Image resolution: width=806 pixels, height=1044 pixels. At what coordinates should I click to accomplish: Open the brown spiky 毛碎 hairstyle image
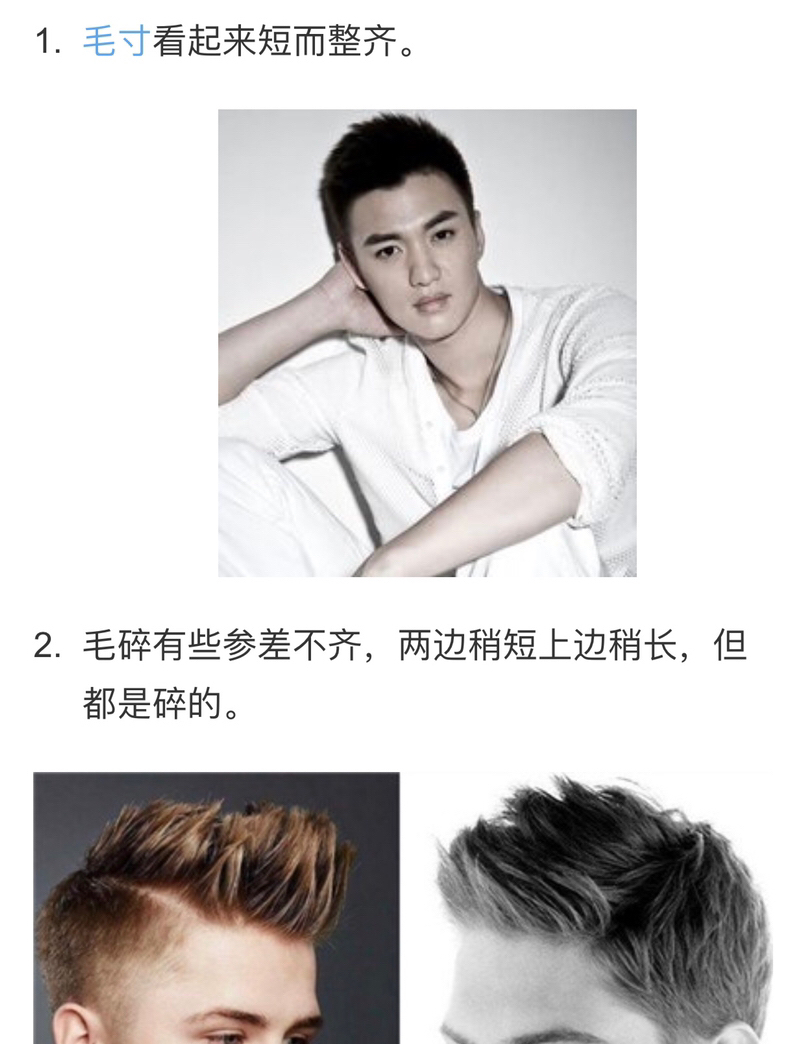pyautogui.click(x=216, y=907)
